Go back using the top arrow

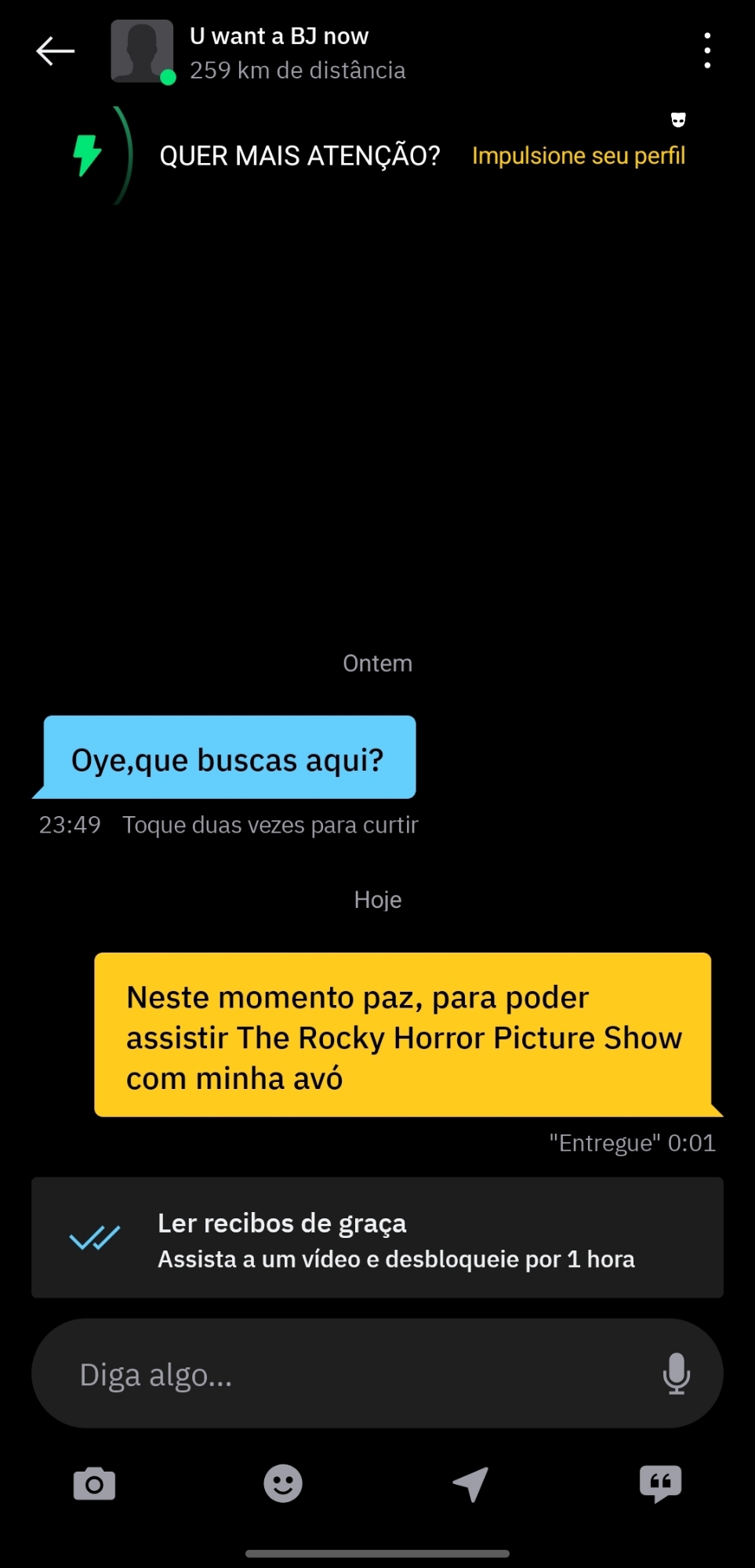point(55,52)
